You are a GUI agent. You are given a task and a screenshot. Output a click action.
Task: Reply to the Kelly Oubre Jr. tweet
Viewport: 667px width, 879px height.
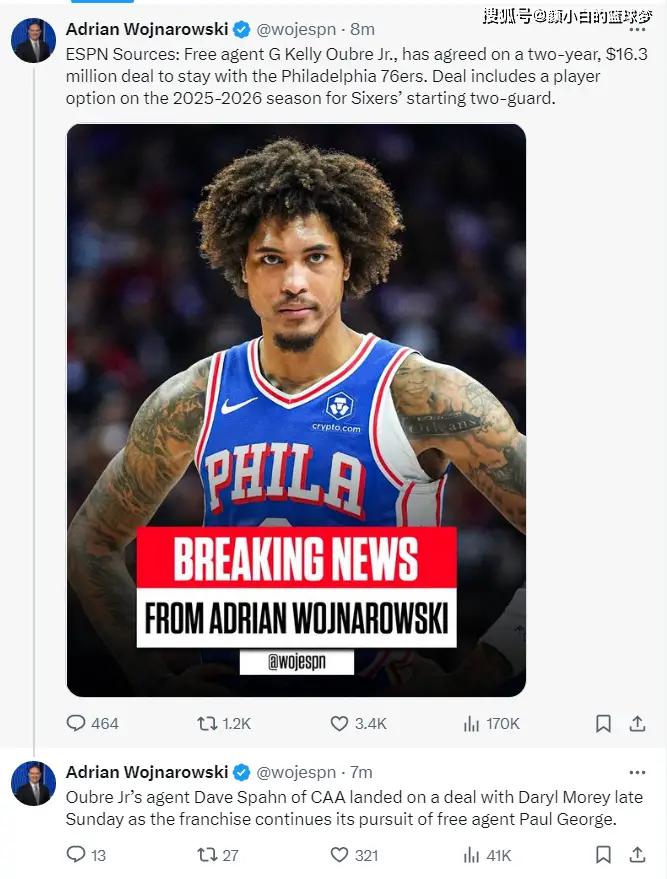point(77,723)
